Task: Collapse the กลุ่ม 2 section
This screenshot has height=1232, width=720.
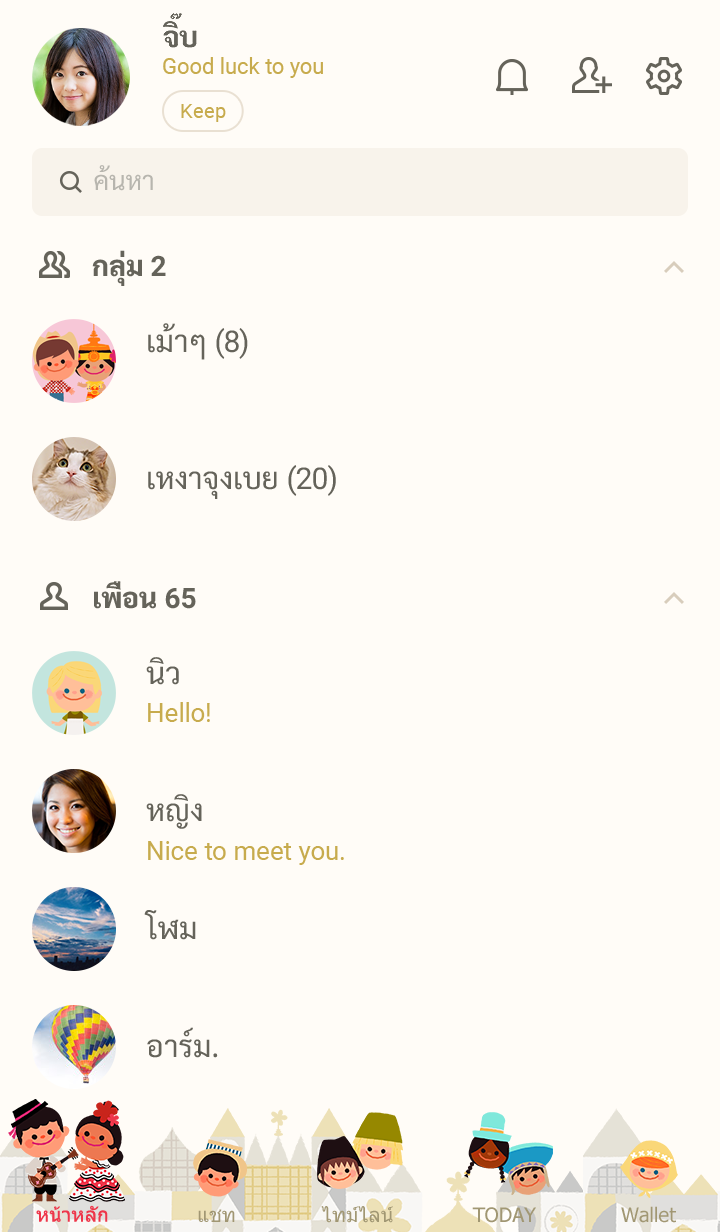Action: tap(674, 267)
